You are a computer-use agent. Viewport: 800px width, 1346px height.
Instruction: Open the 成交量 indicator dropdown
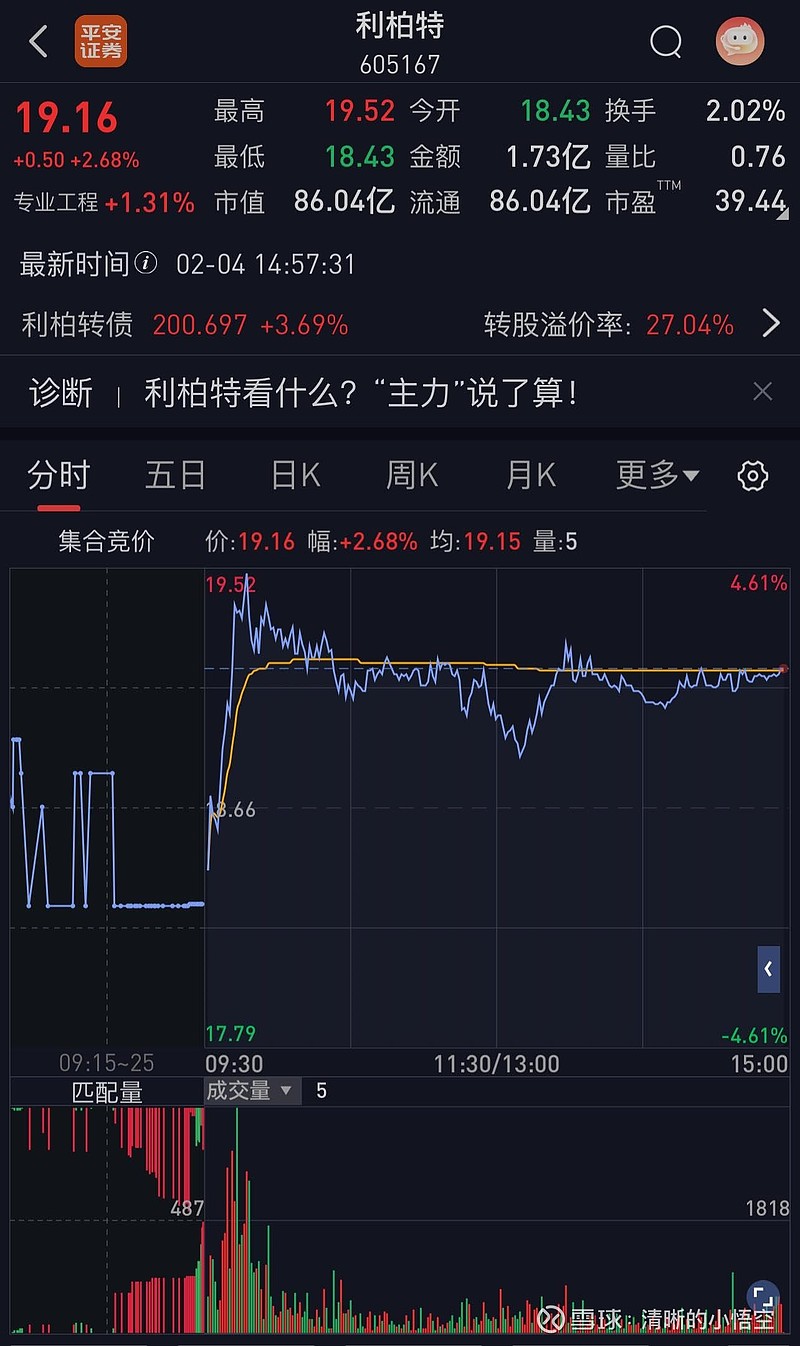250,1090
